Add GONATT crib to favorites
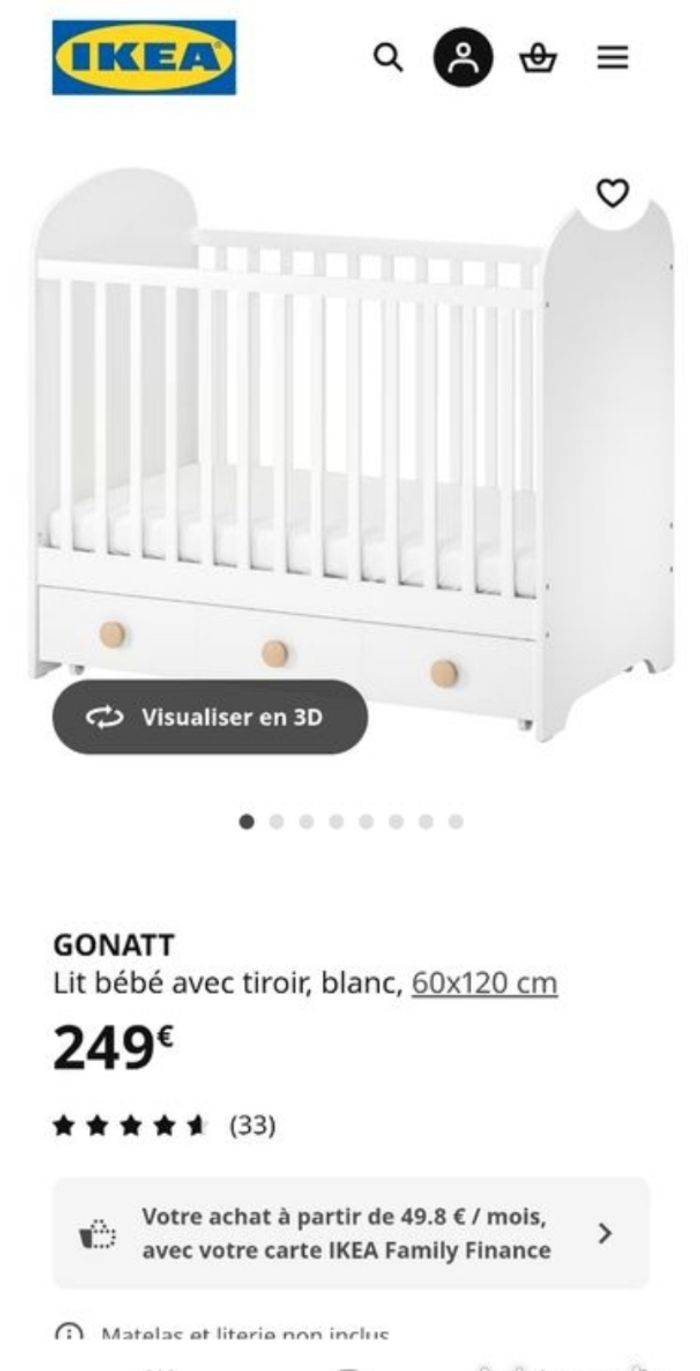 coord(612,193)
